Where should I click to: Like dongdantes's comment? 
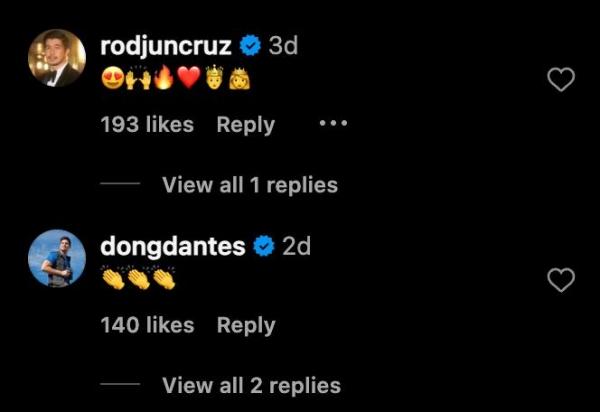tap(562, 281)
